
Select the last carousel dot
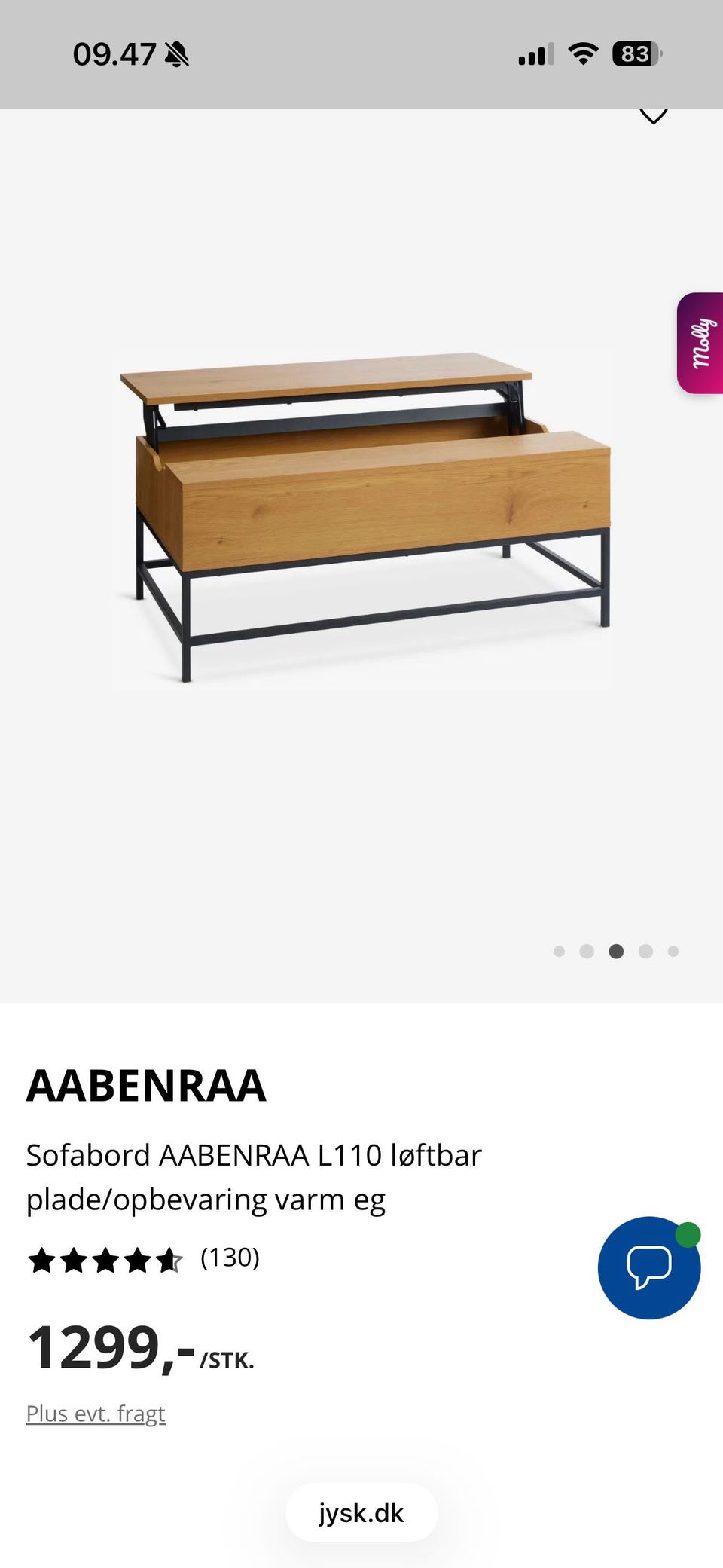[673, 952]
